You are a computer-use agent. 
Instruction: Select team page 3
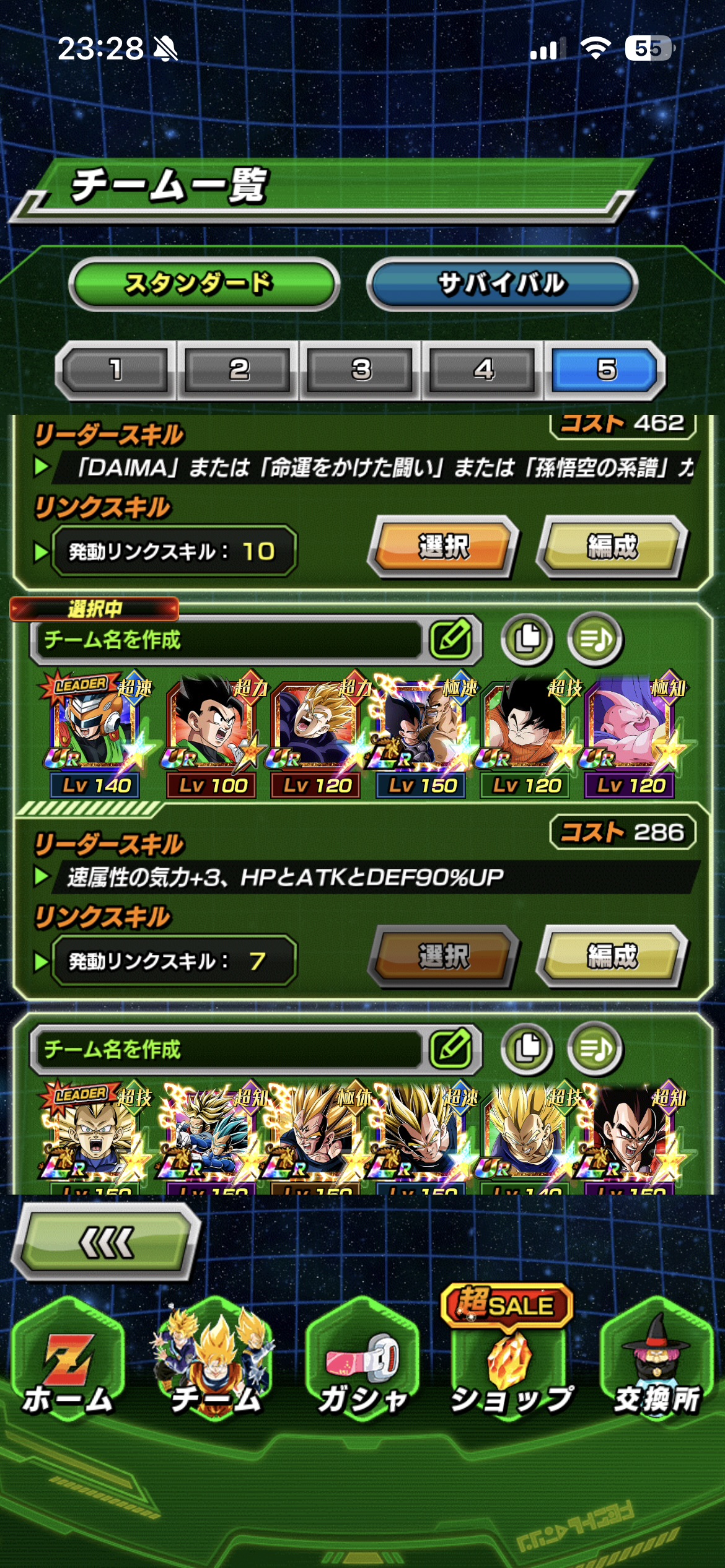tap(361, 370)
